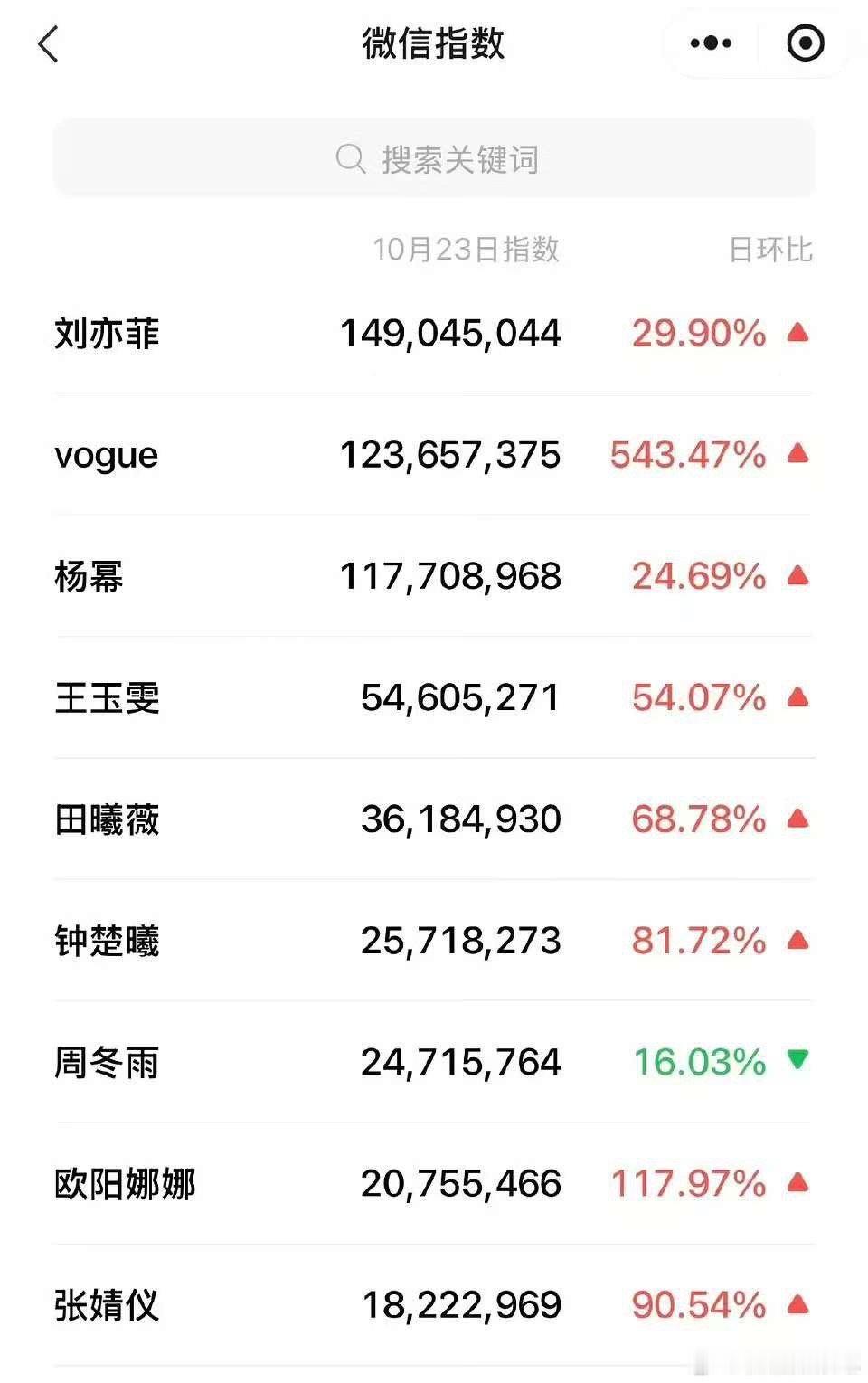
Task: Select the keyword 刘亦菲
Action: coord(107,333)
